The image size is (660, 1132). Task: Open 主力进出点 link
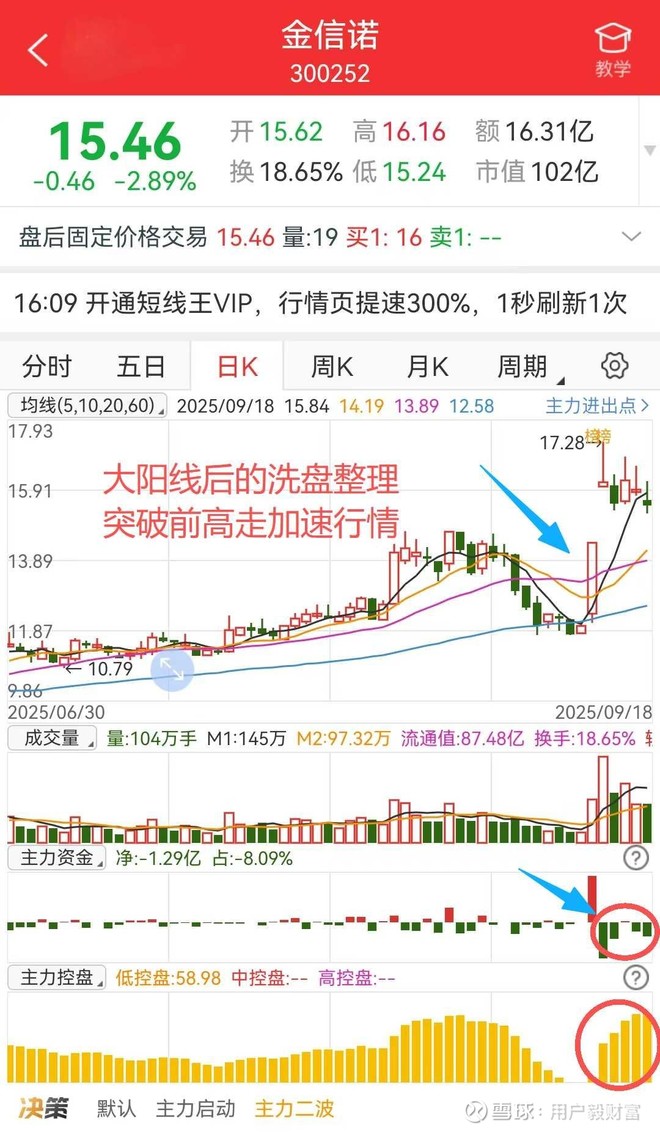click(x=597, y=406)
